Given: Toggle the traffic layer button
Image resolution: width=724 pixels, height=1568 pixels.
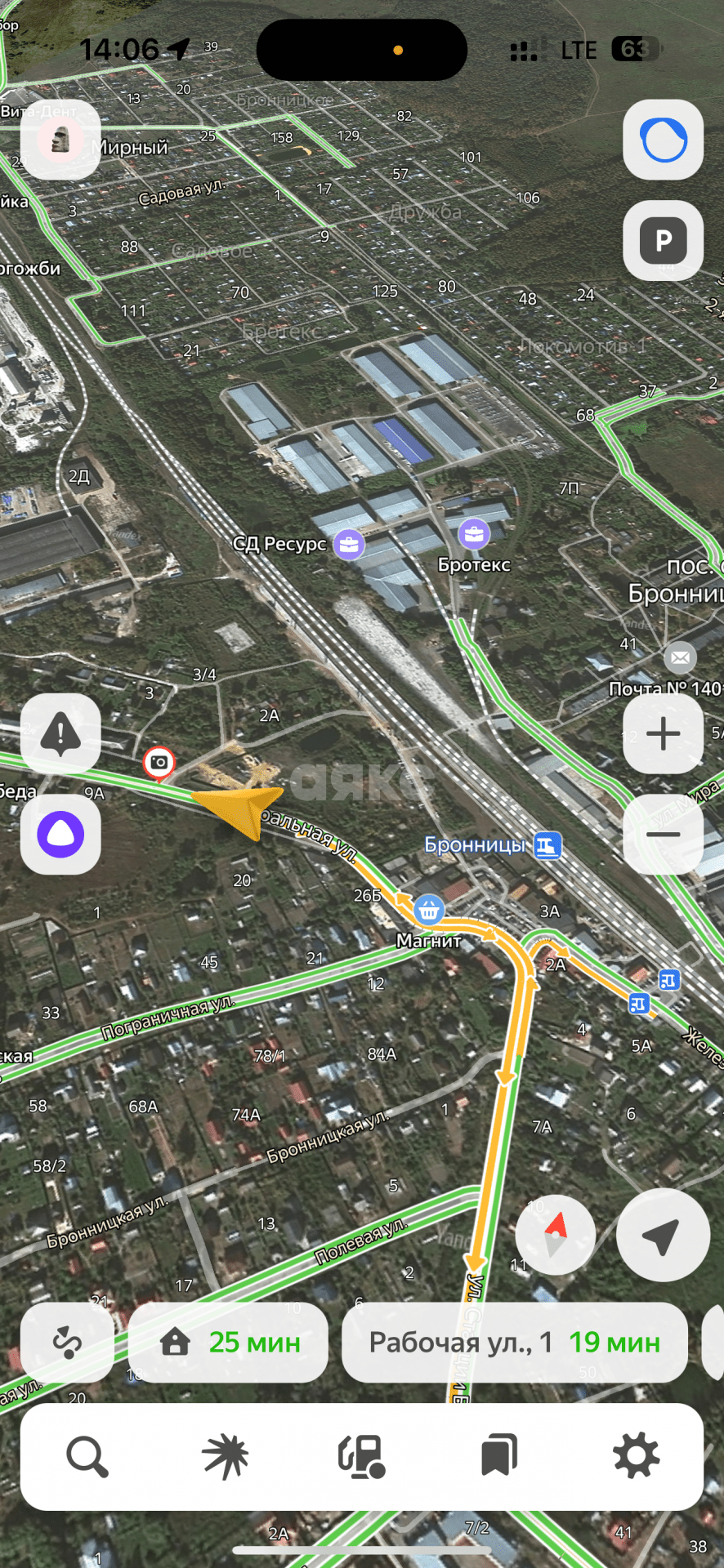Looking at the screenshot, I should (x=663, y=140).
